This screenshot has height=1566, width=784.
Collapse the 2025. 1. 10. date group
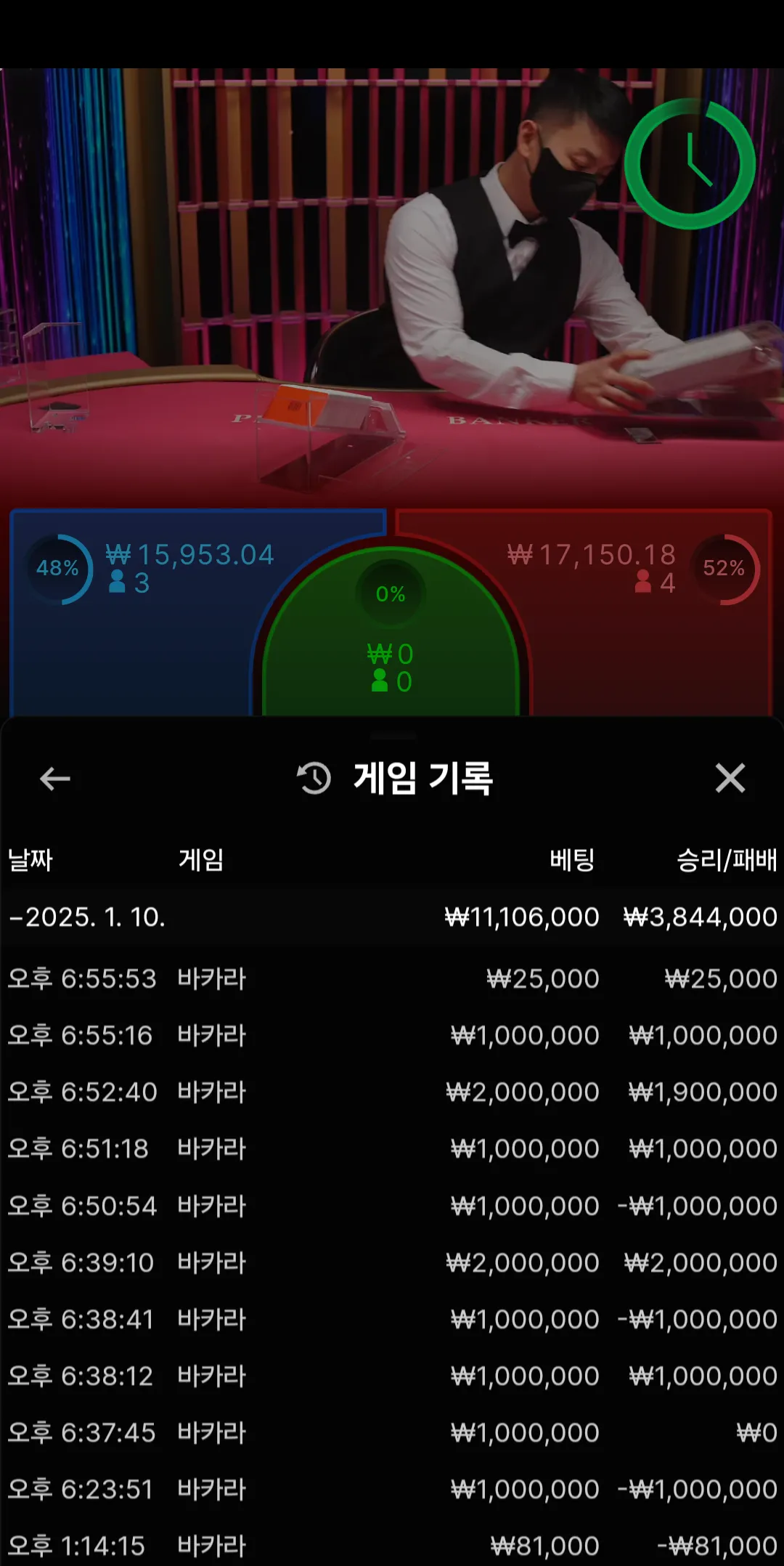point(87,917)
